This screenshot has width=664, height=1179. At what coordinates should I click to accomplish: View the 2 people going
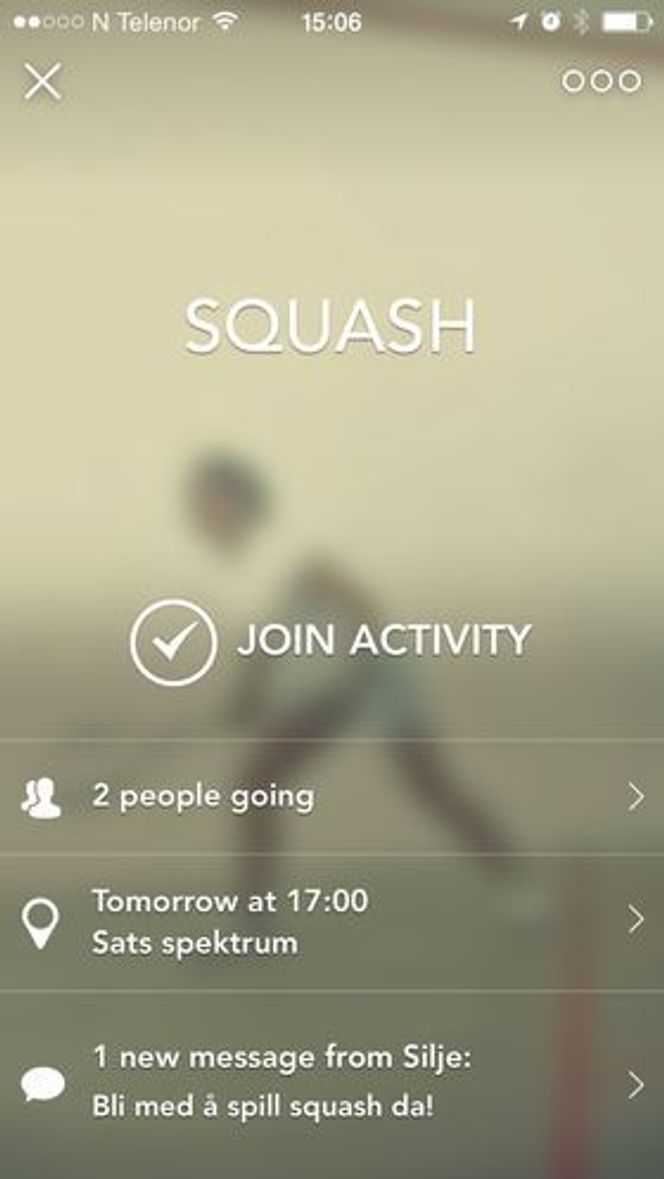click(332, 797)
